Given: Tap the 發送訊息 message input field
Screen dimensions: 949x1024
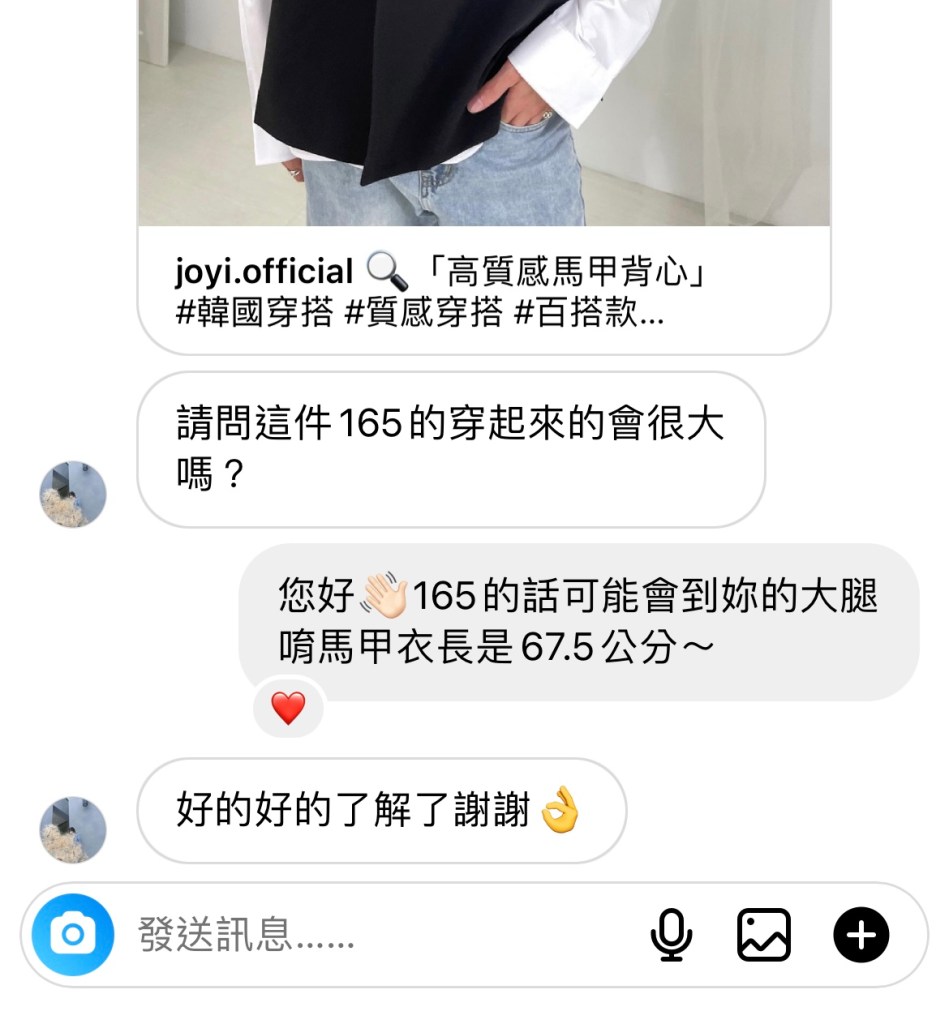Looking at the screenshot, I should (380, 936).
